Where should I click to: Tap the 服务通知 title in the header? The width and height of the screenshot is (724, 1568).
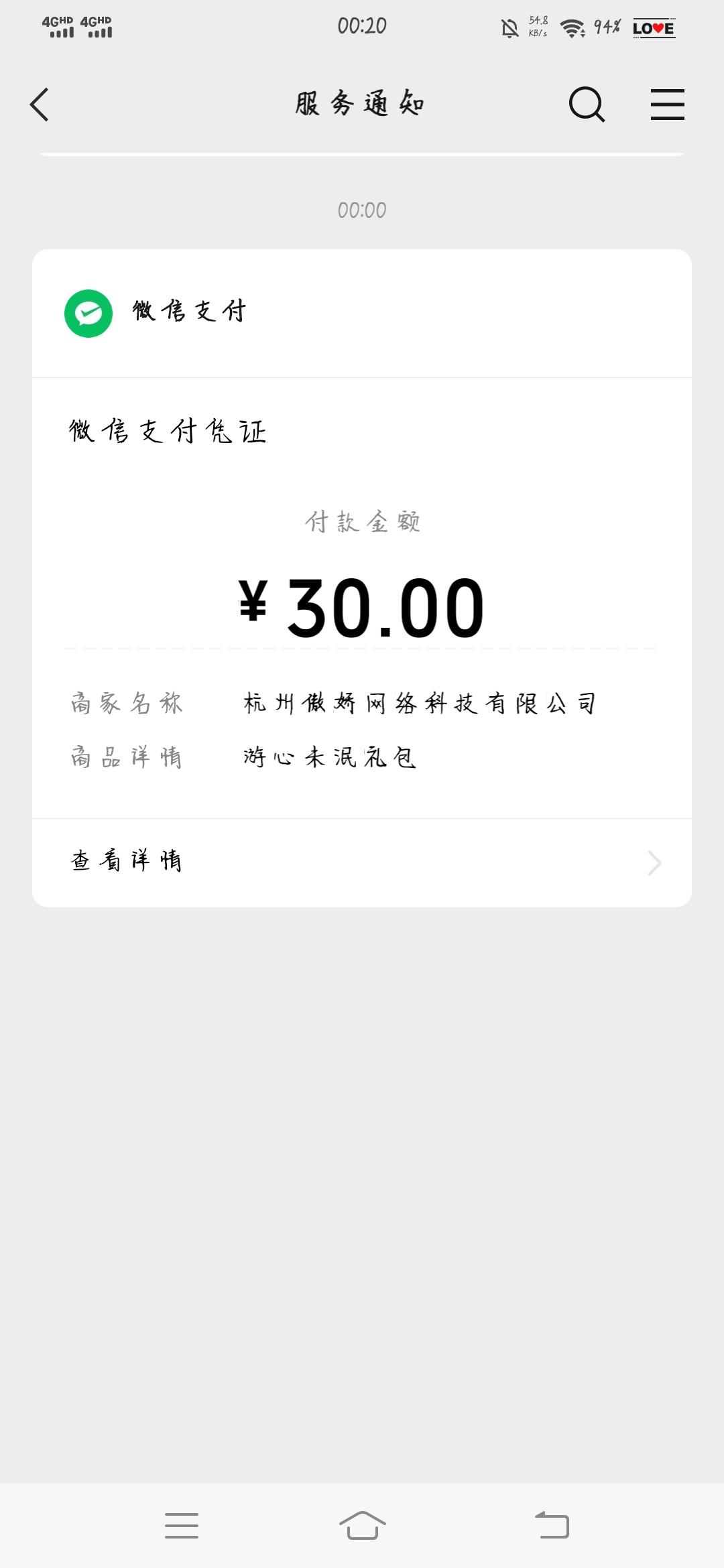359,104
